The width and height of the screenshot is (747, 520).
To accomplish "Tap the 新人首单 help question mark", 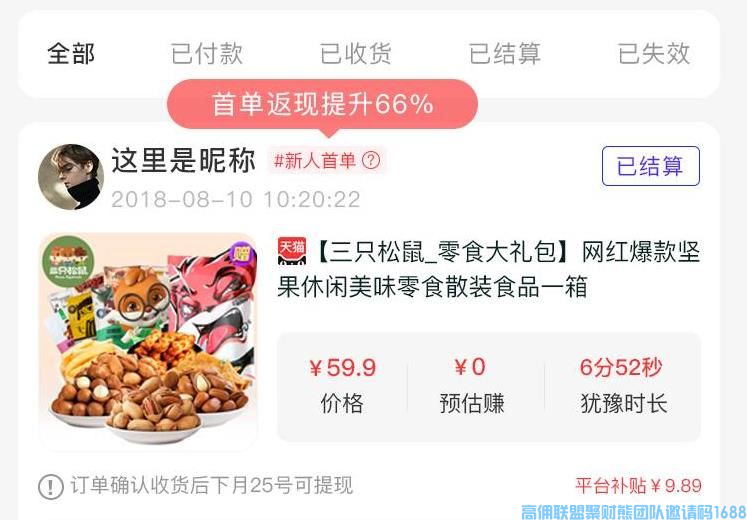I will 371,160.
